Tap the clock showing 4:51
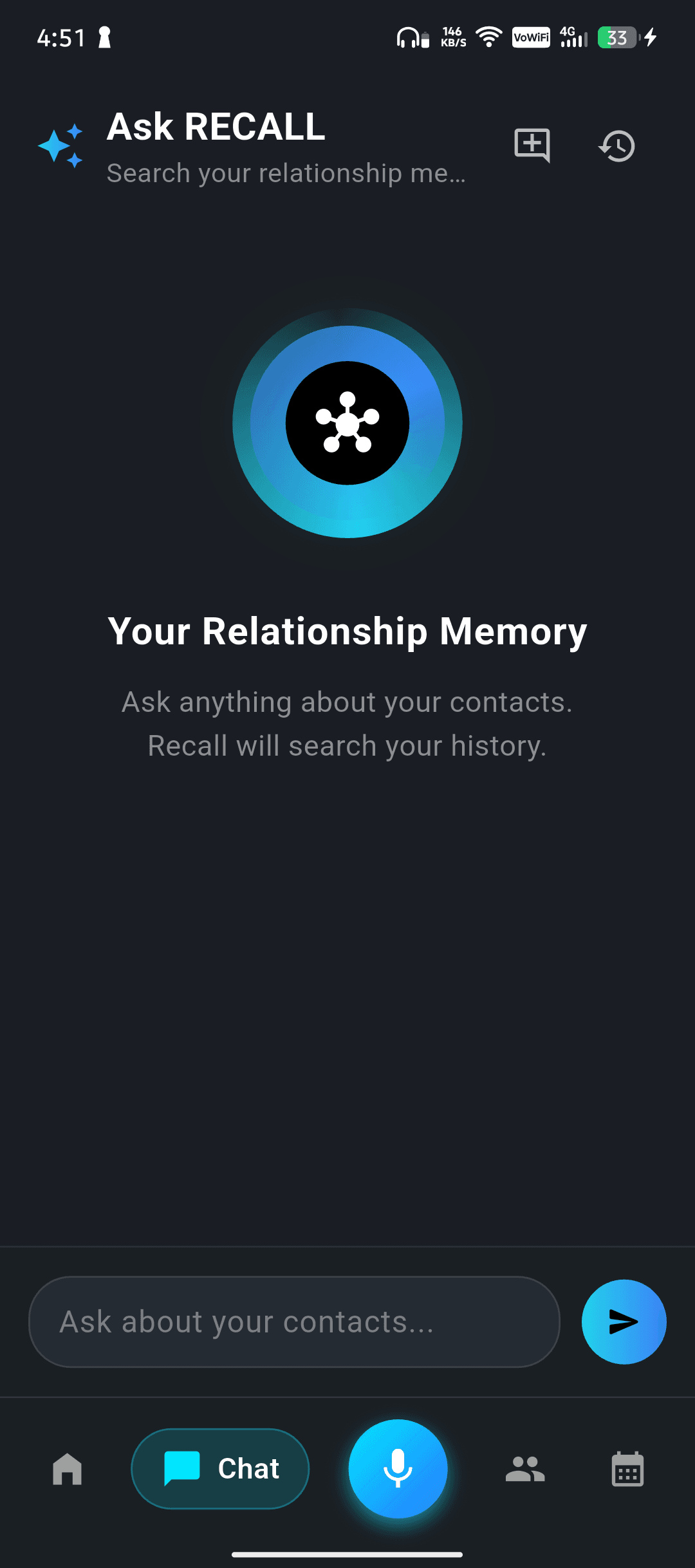The image size is (695, 1568). (61, 37)
